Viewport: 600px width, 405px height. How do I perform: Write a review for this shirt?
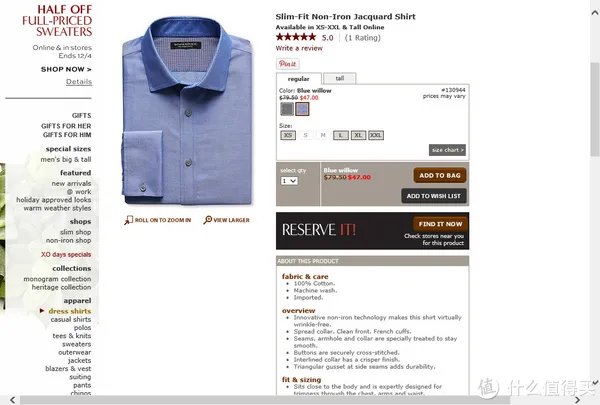point(299,48)
